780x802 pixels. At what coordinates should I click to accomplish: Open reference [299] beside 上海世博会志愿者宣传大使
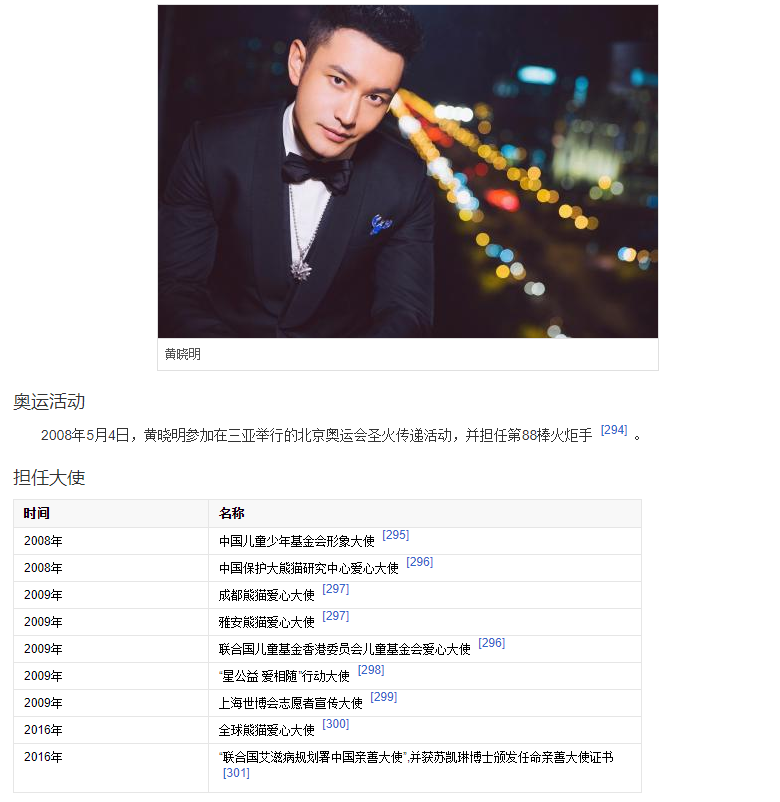[x=384, y=697]
